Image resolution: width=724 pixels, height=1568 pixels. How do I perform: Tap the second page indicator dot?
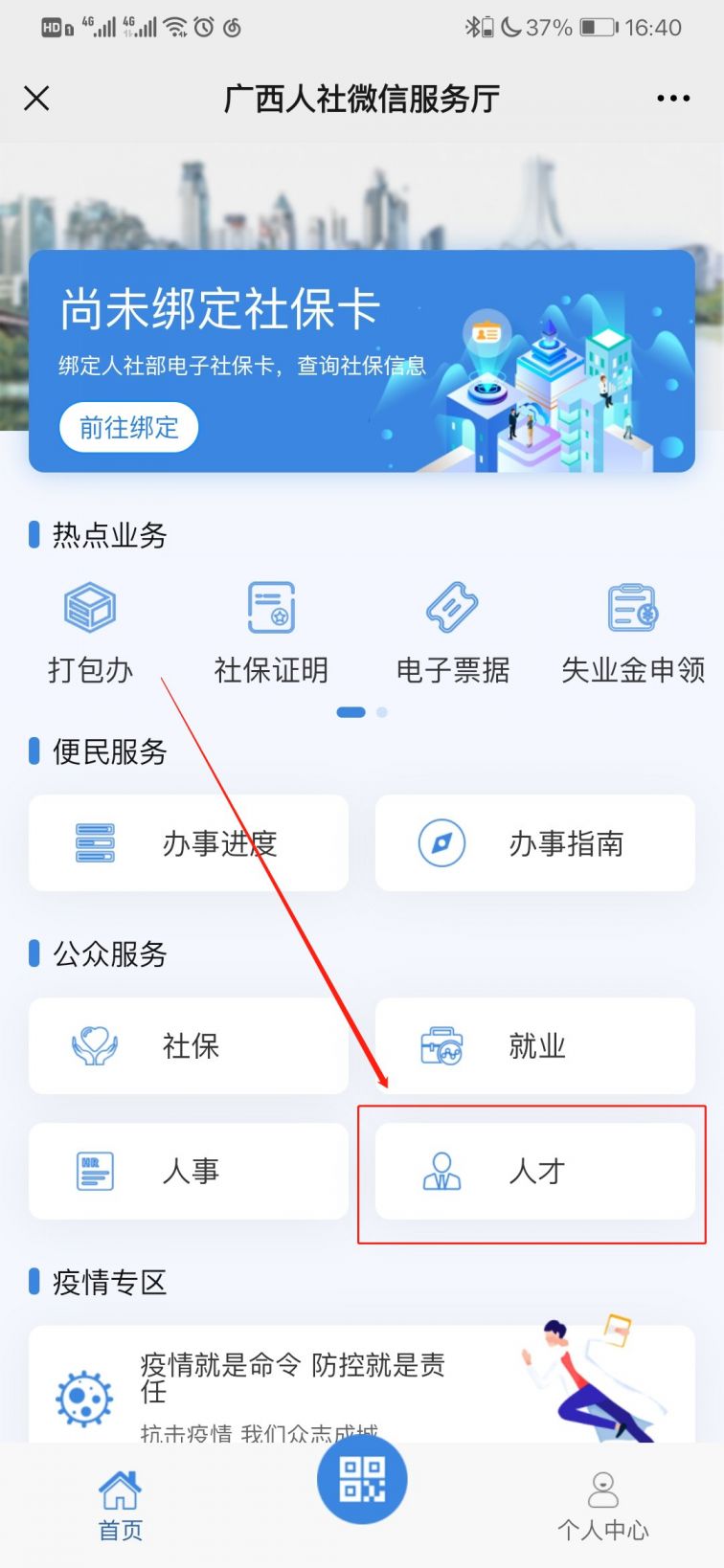coord(382,712)
